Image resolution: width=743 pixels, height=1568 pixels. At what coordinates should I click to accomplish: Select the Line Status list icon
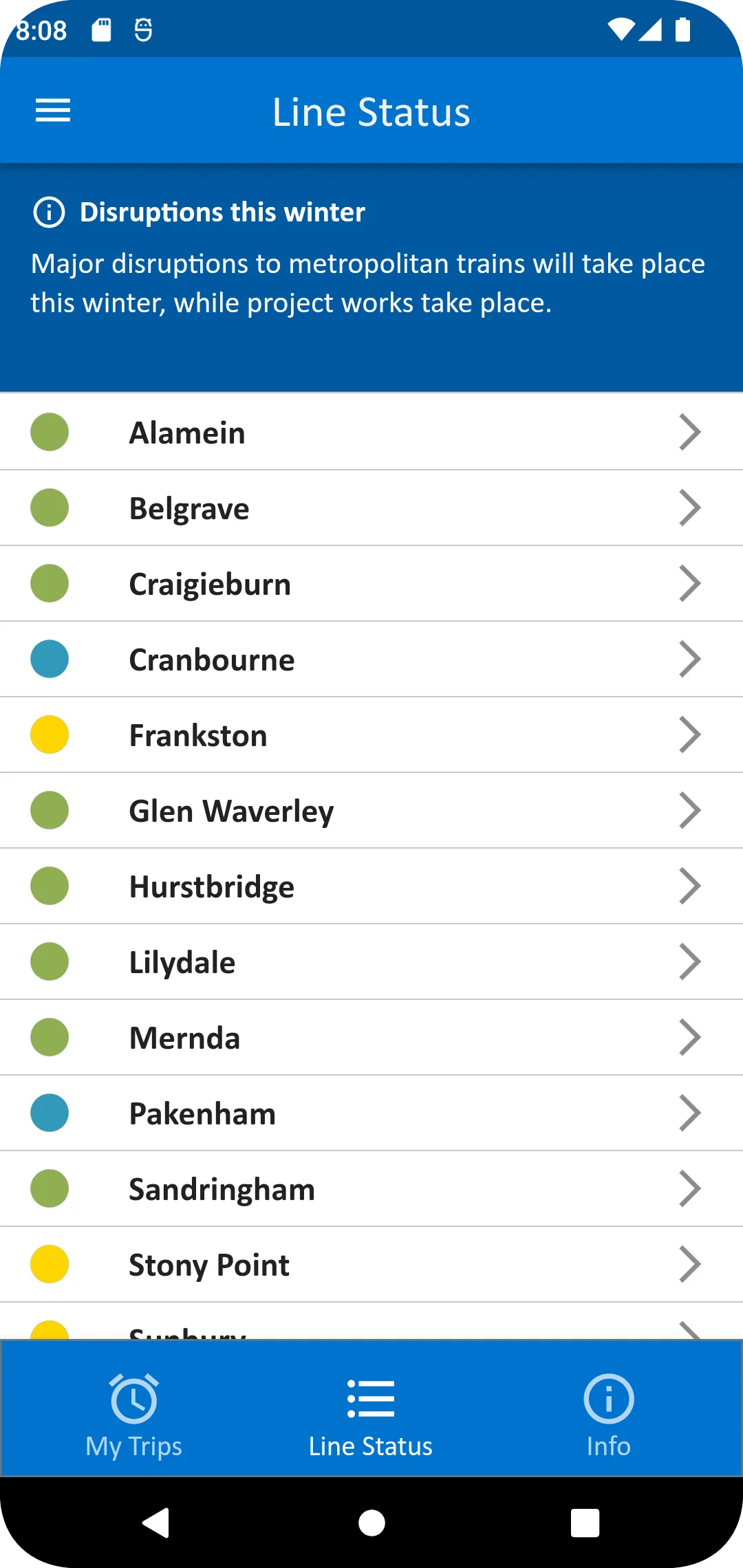(x=371, y=1399)
